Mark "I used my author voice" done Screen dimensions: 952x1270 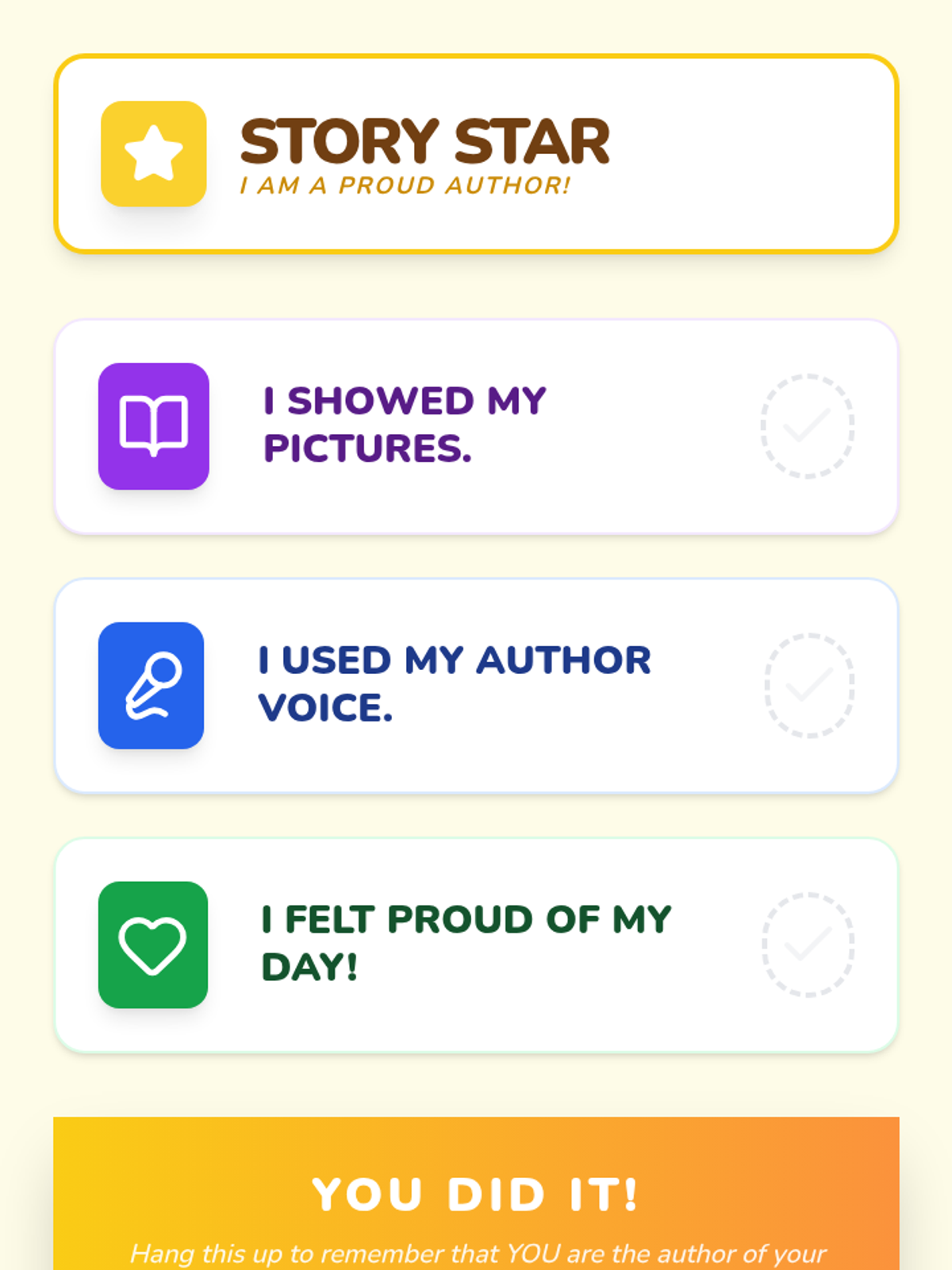pyautogui.click(x=808, y=686)
